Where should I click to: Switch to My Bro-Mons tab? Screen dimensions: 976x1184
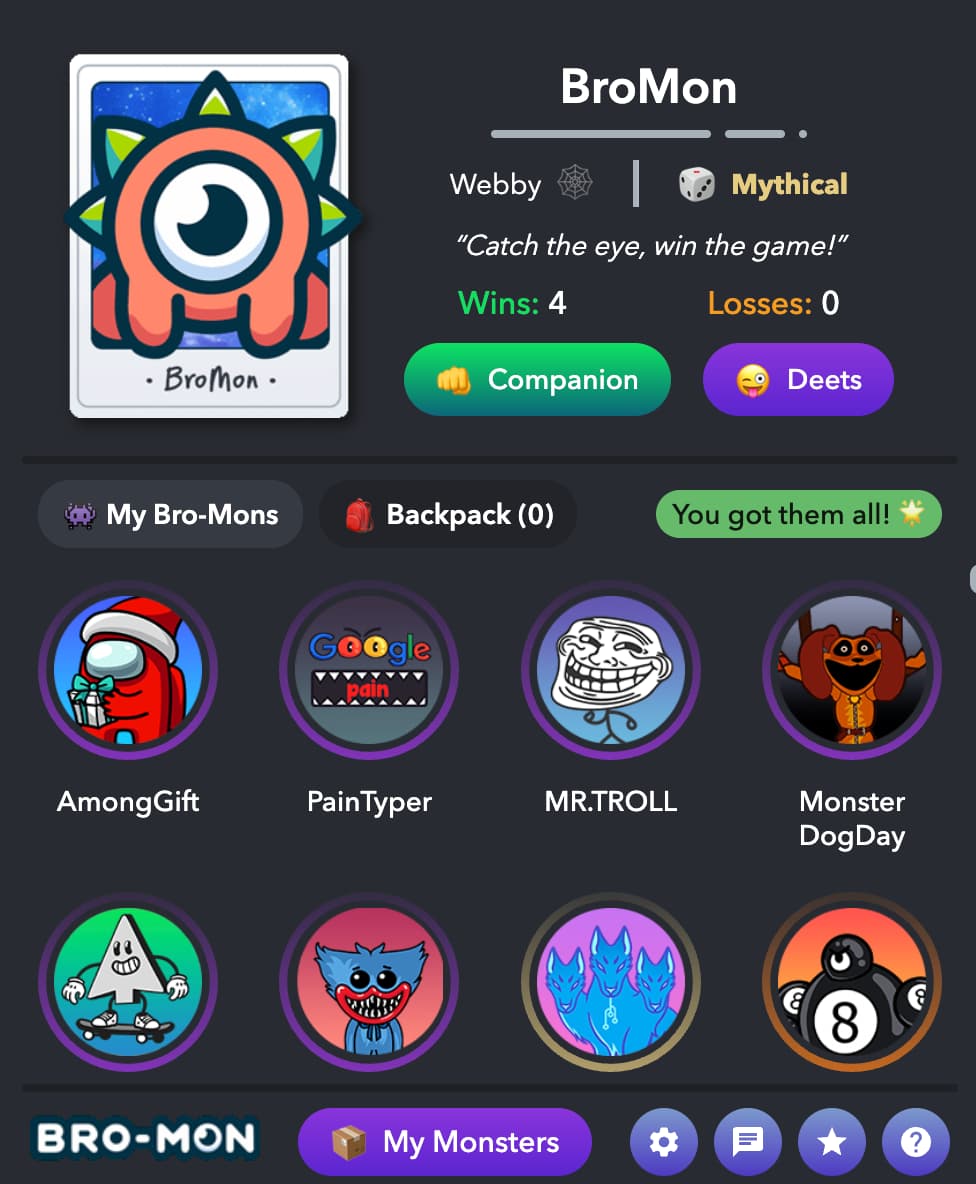pyautogui.click(x=170, y=515)
